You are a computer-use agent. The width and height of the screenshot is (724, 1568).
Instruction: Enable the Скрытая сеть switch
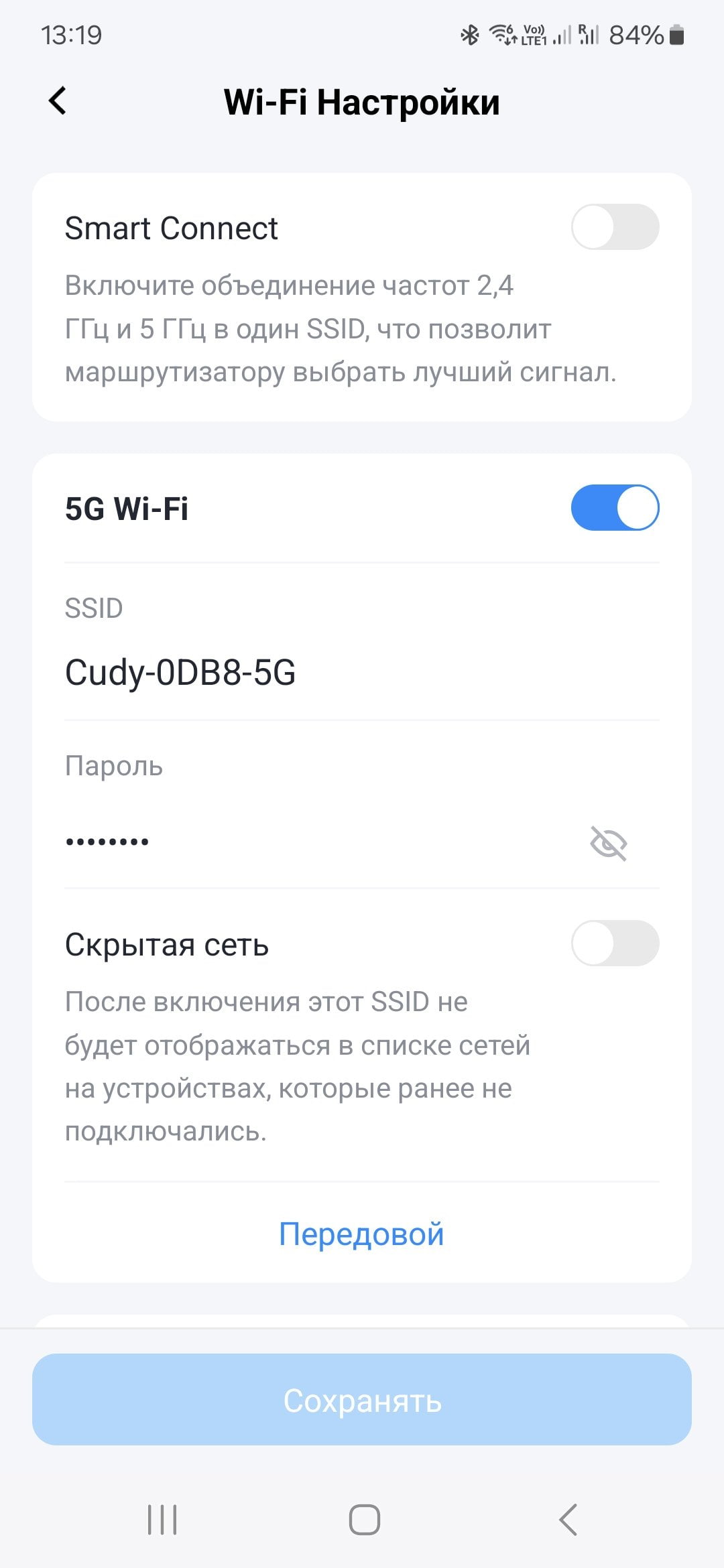[x=615, y=943]
